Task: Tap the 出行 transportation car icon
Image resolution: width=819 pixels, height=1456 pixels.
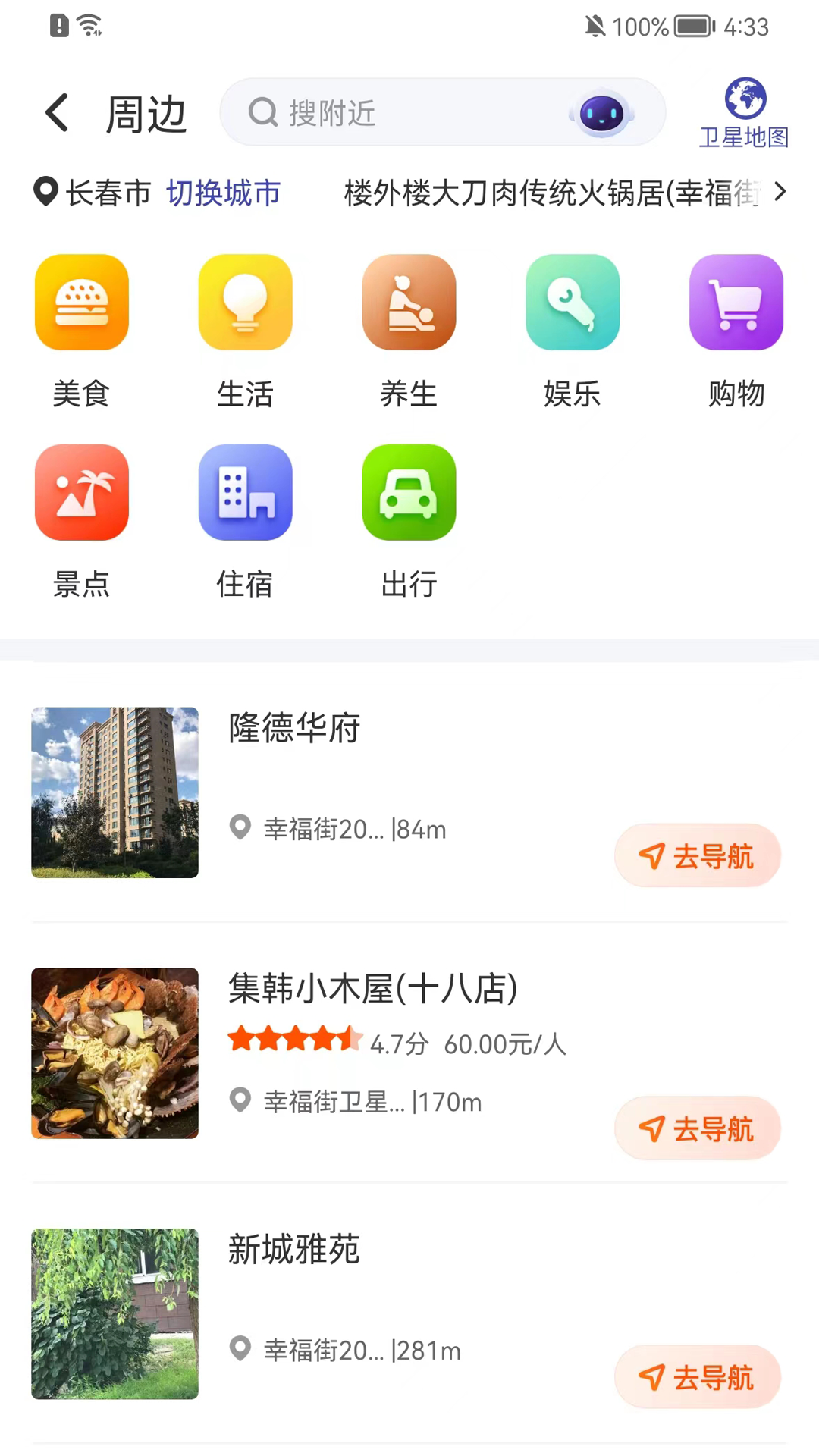Action: (x=409, y=491)
